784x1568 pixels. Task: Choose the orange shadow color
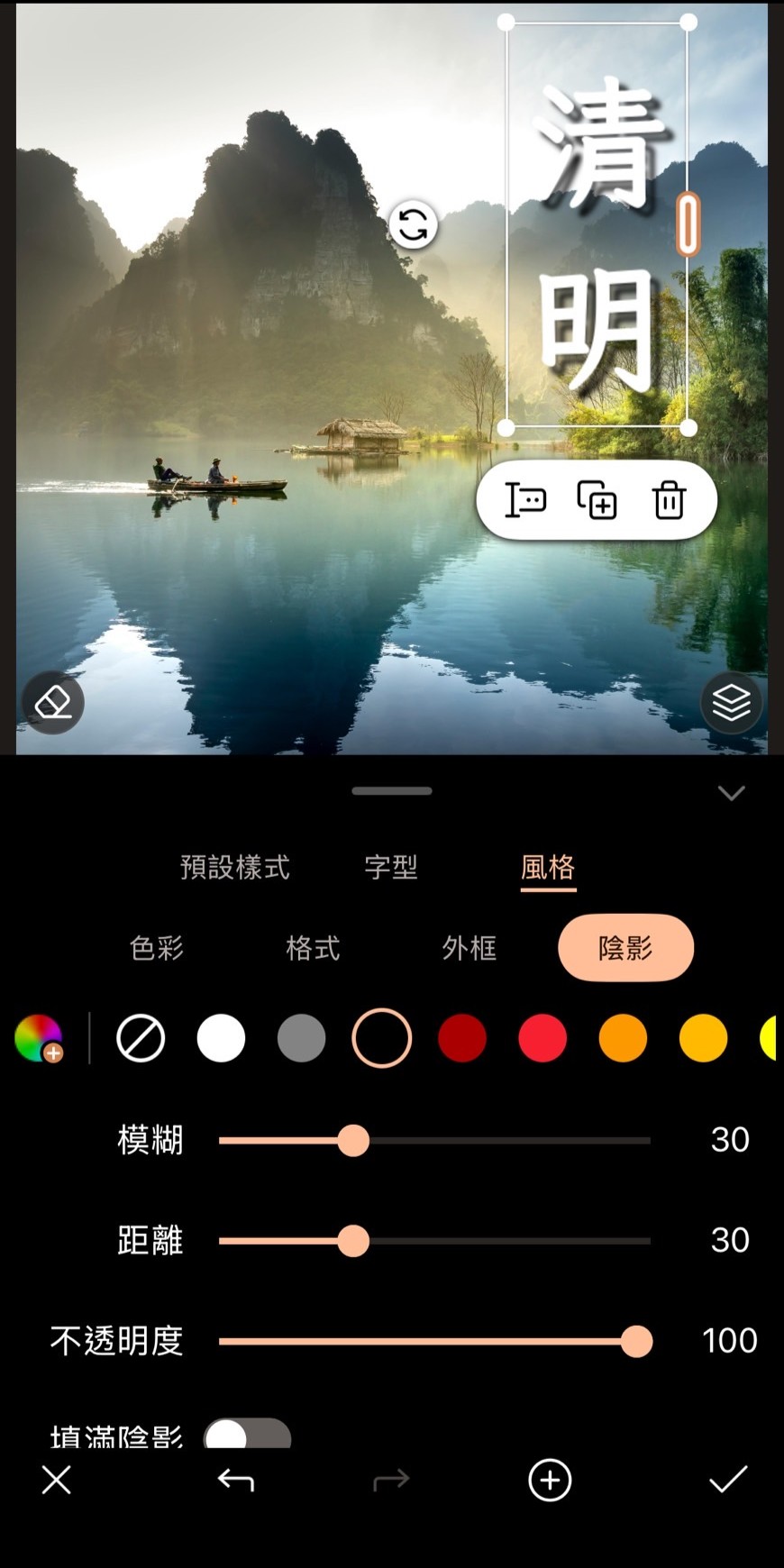coord(623,1038)
